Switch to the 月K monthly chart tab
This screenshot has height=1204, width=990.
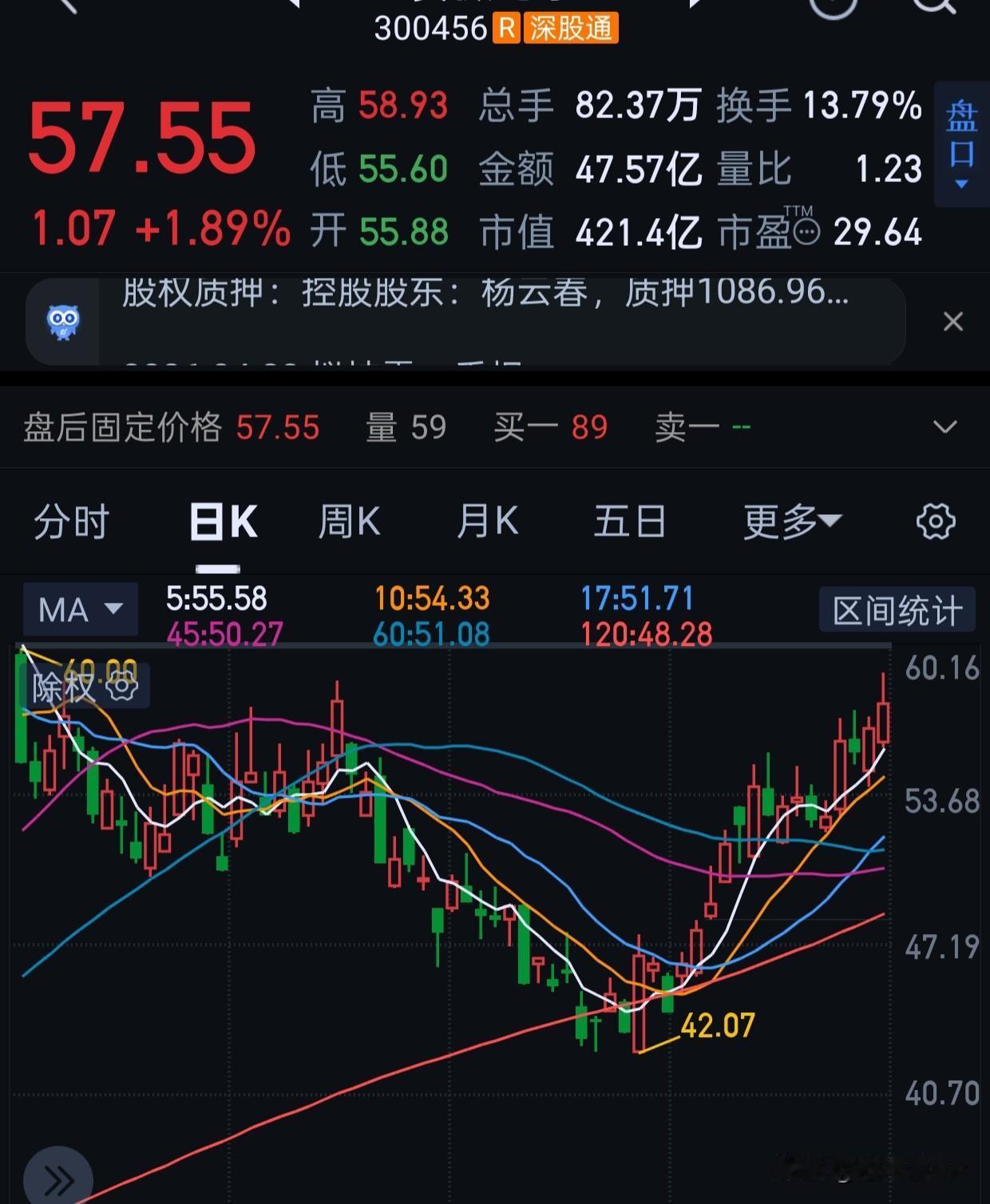[487, 521]
